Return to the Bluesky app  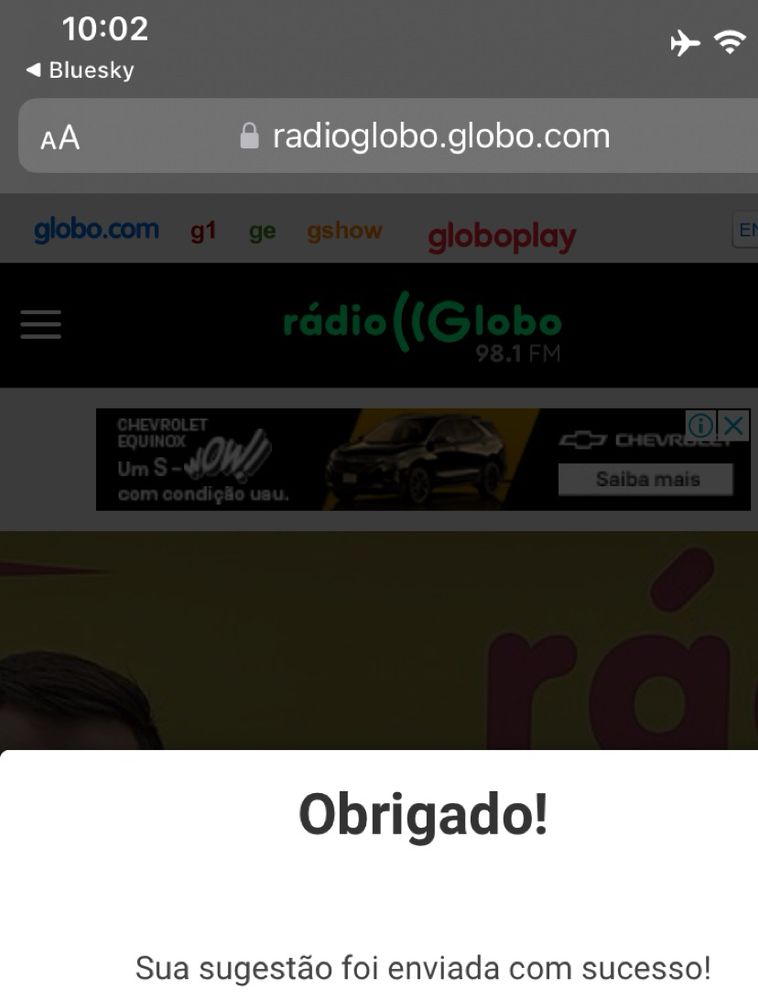tap(80, 70)
